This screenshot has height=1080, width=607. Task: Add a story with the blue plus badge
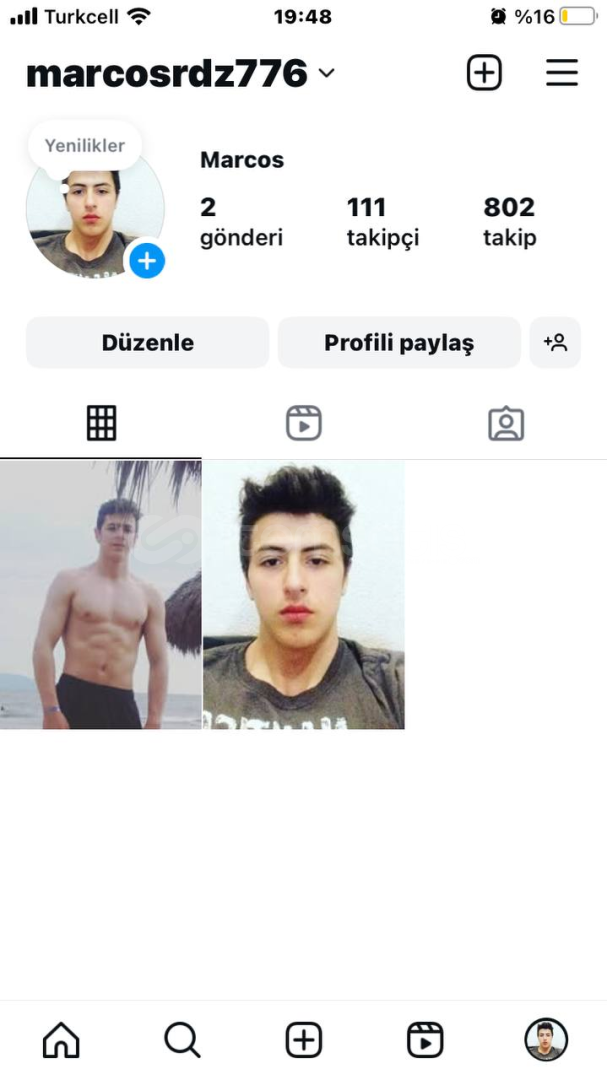pyautogui.click(x=147, y=261)
